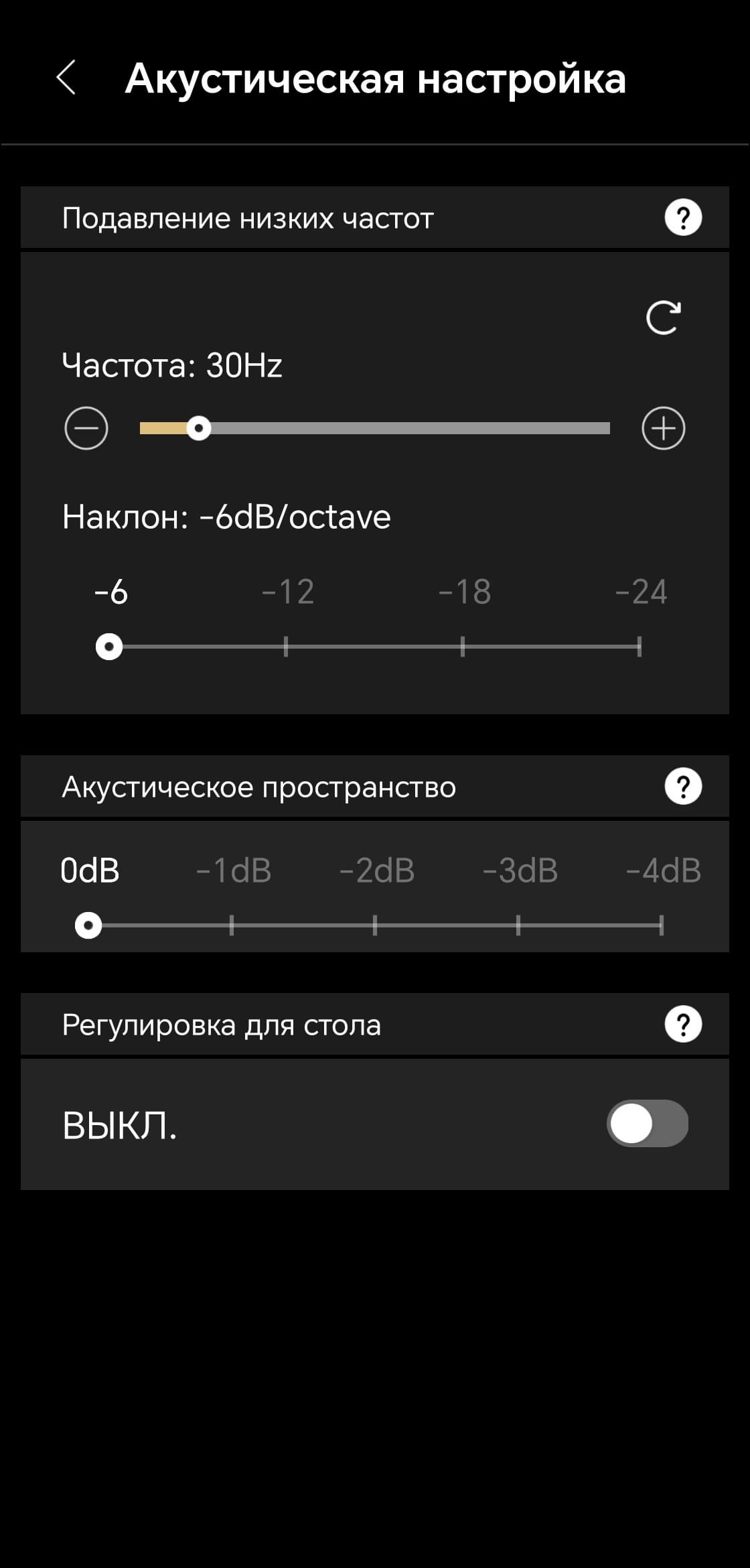Open help for Акустическое пространство
This screenshot has height=1568, width=750.
683,786
